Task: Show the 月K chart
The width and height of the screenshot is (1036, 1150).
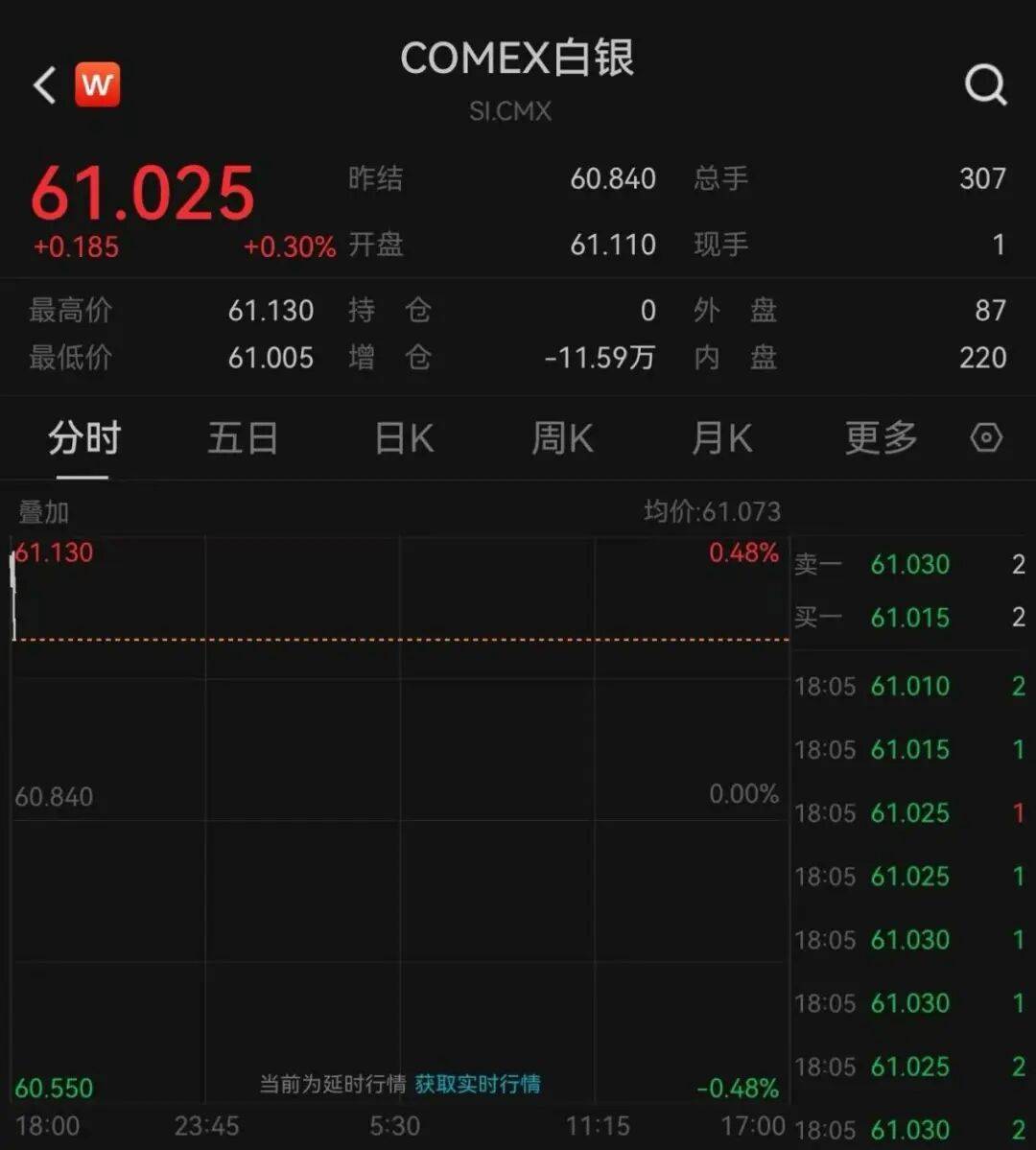Action: (721, 439)
